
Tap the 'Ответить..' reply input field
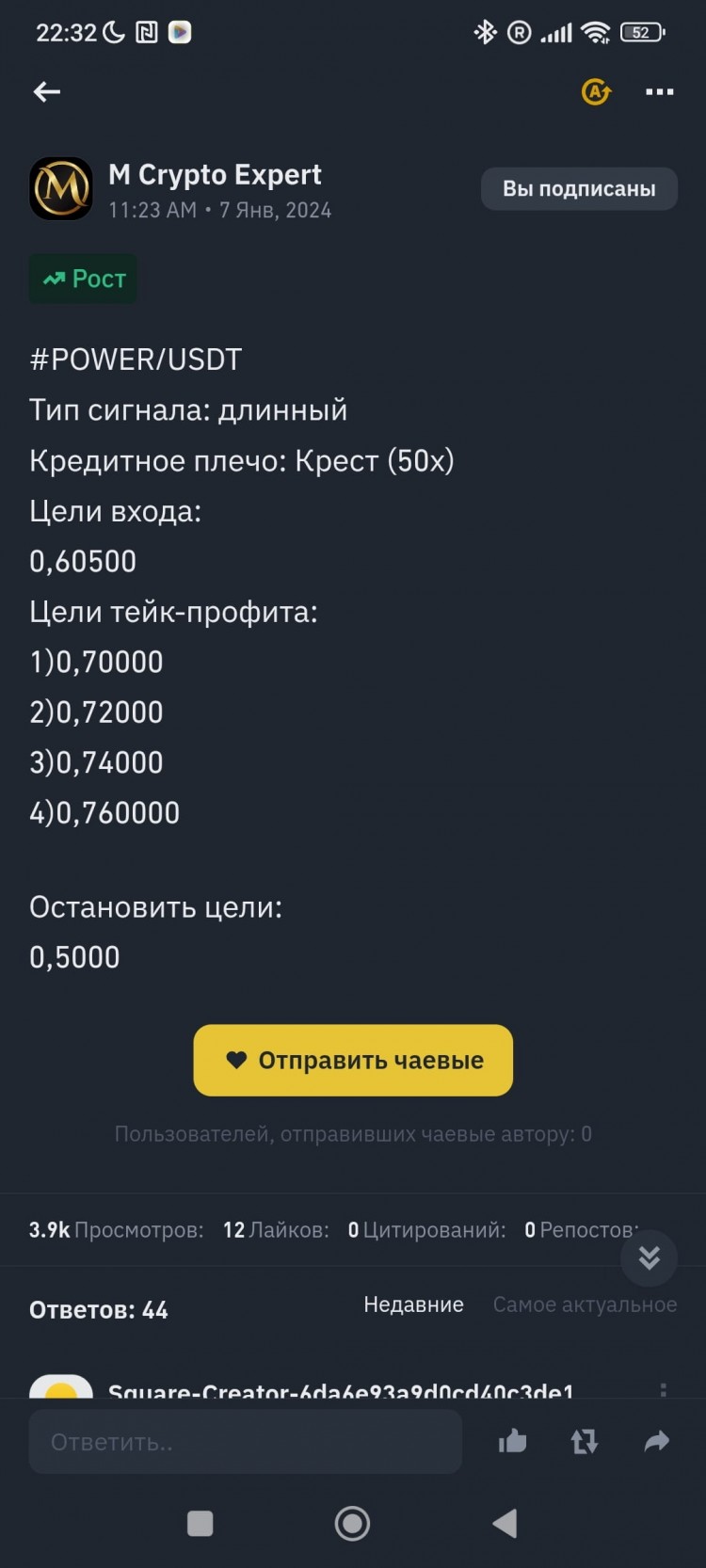click(245, 1441)
